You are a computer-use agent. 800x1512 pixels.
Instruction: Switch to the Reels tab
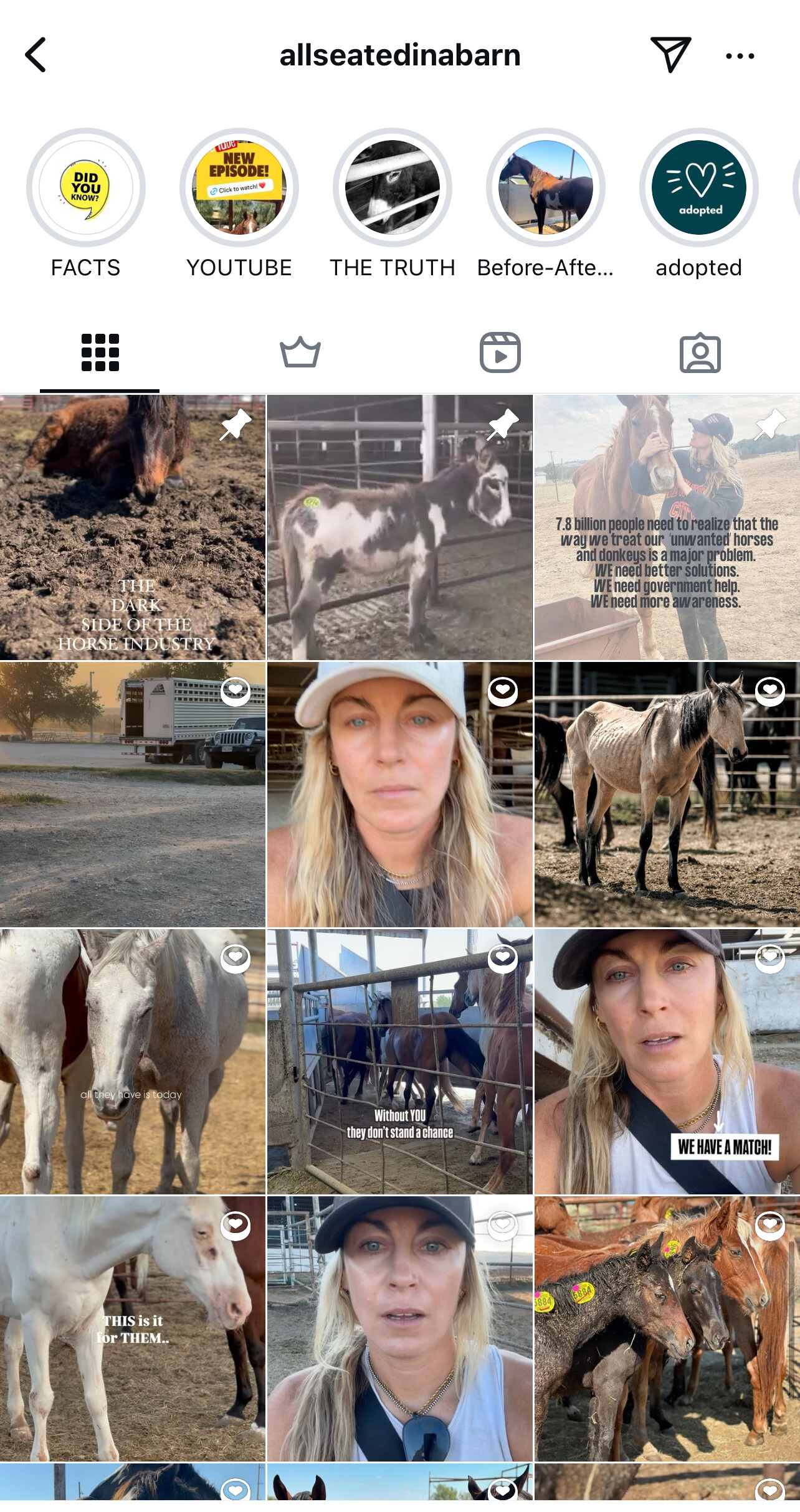pos(500,352)
